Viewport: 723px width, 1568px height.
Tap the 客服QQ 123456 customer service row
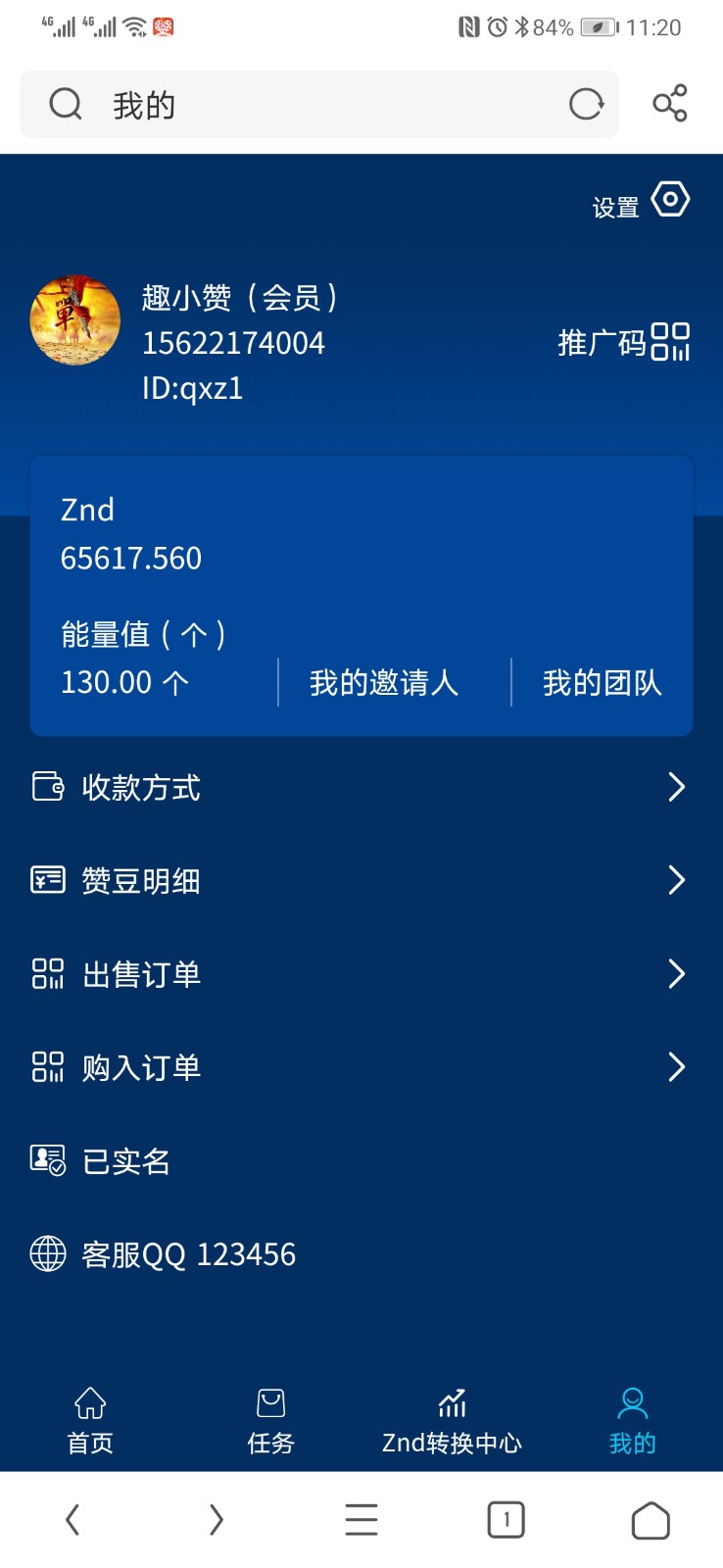pos(361,1254)
